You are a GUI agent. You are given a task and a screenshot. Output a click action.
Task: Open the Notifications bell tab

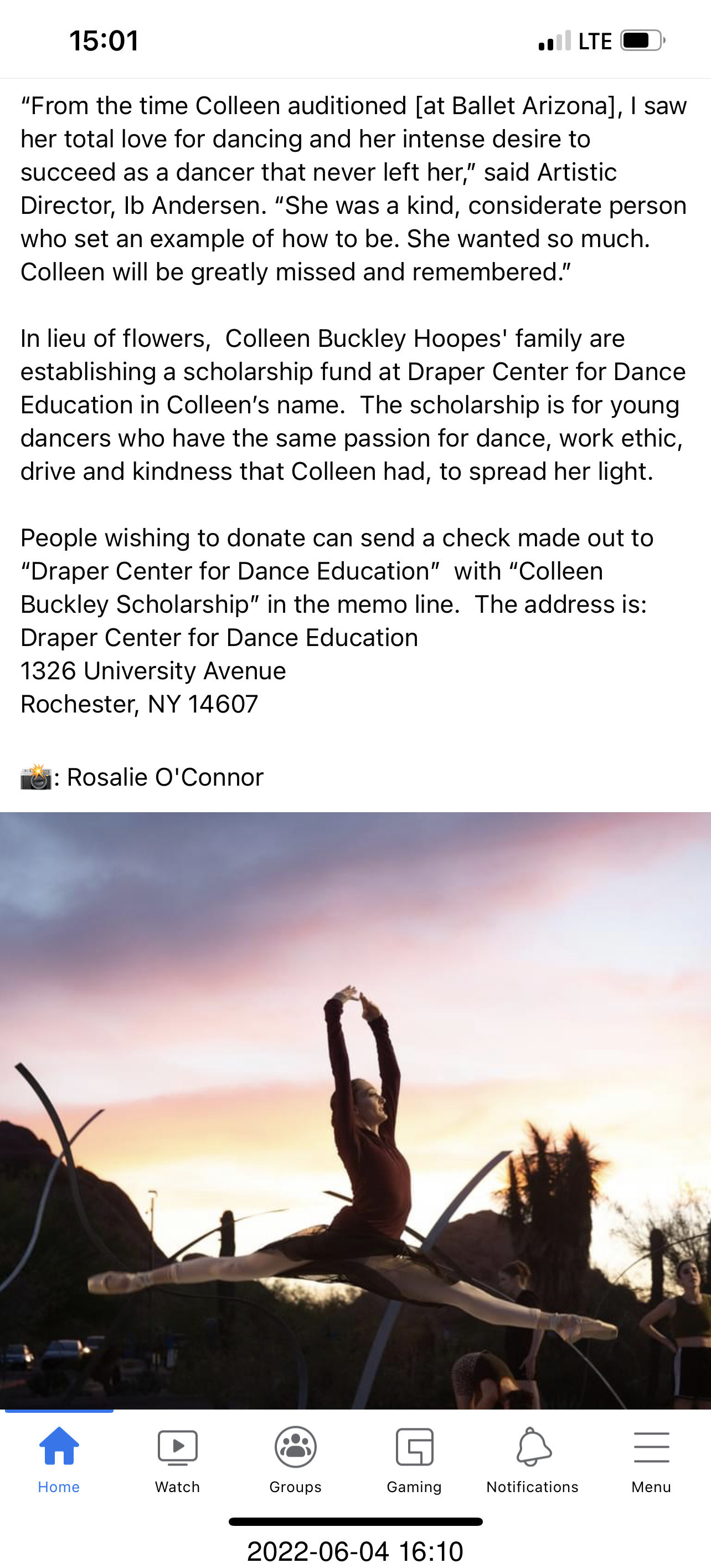point(533,1459)
